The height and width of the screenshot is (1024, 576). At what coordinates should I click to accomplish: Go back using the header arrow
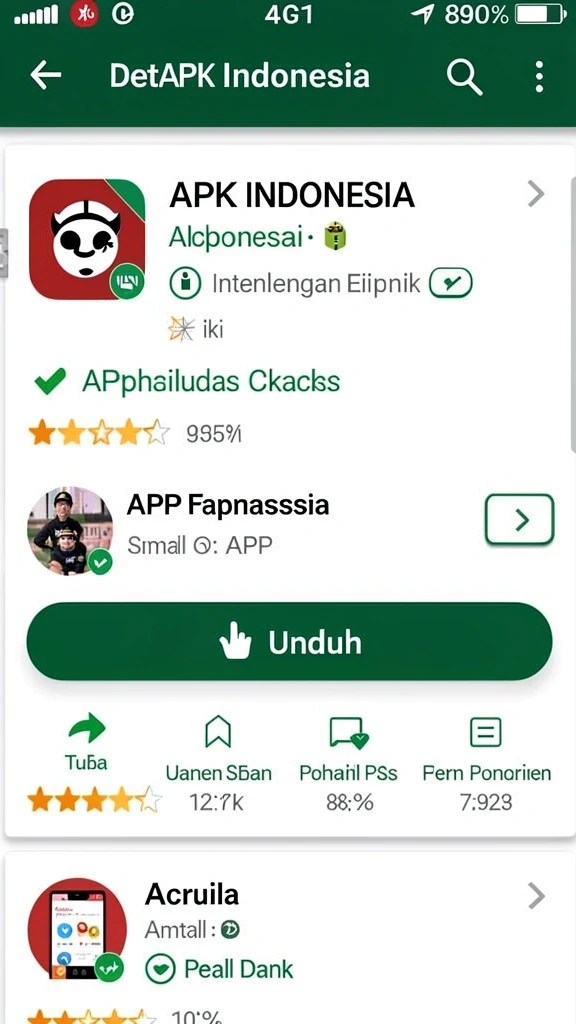point(46,76)
